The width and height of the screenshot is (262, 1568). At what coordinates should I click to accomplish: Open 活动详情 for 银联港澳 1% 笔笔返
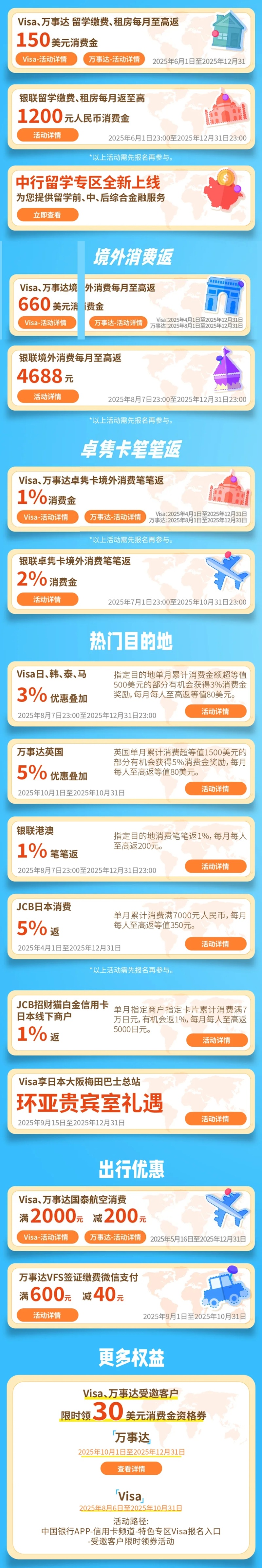pos(216,866)
